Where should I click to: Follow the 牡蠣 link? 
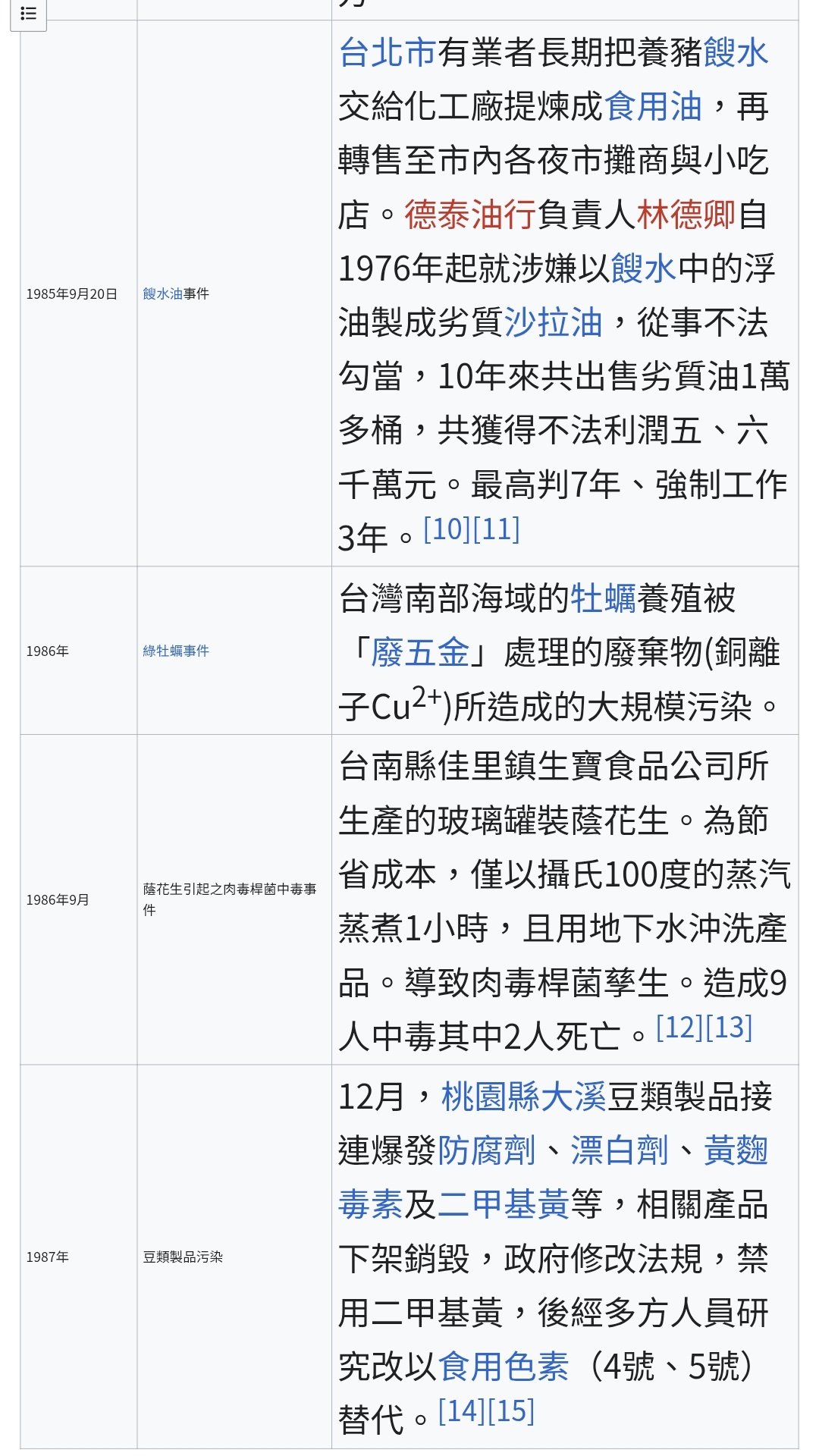(x=604, y=598)
